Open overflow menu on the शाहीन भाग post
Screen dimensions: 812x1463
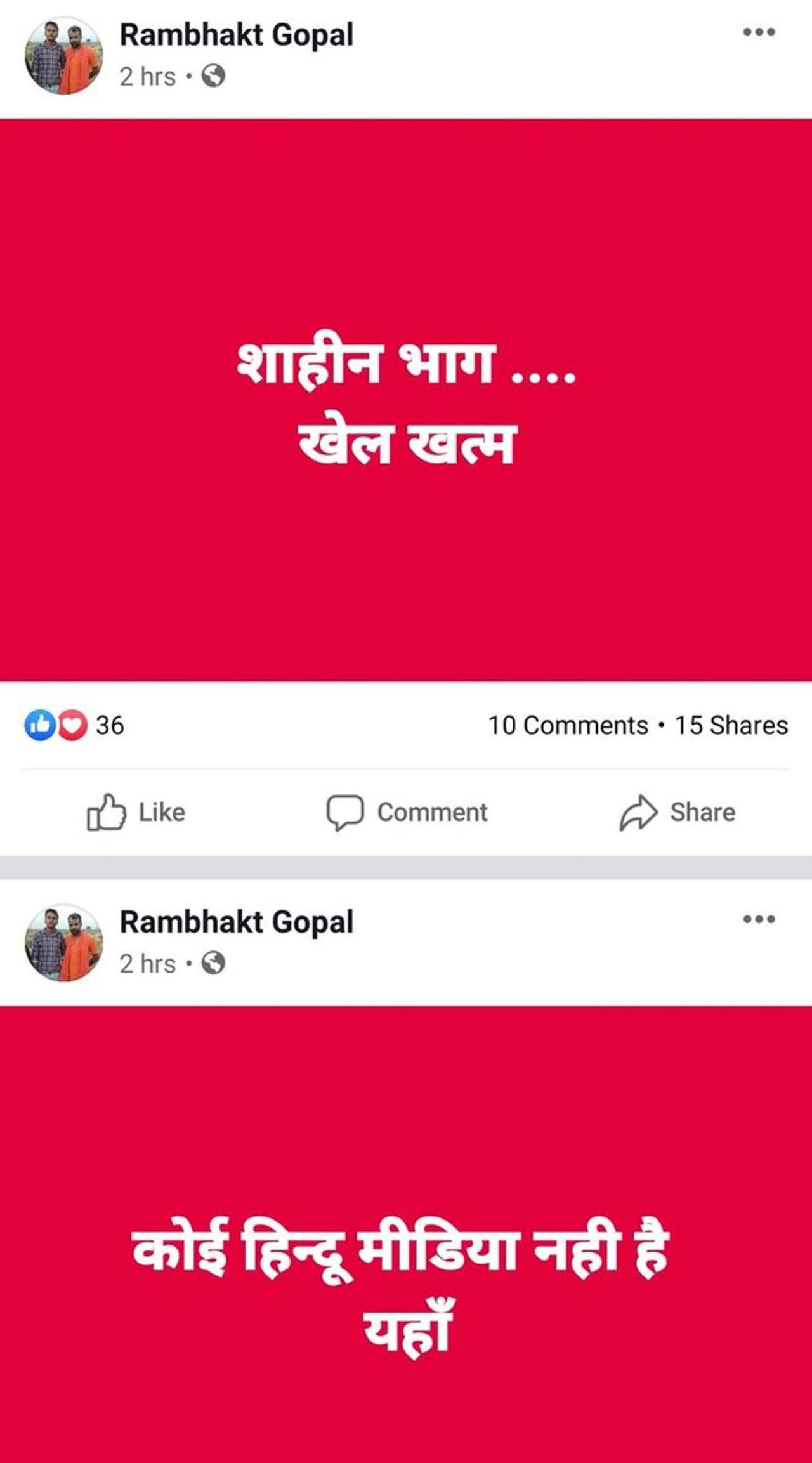pyautogui.click(x=759, y=32)
